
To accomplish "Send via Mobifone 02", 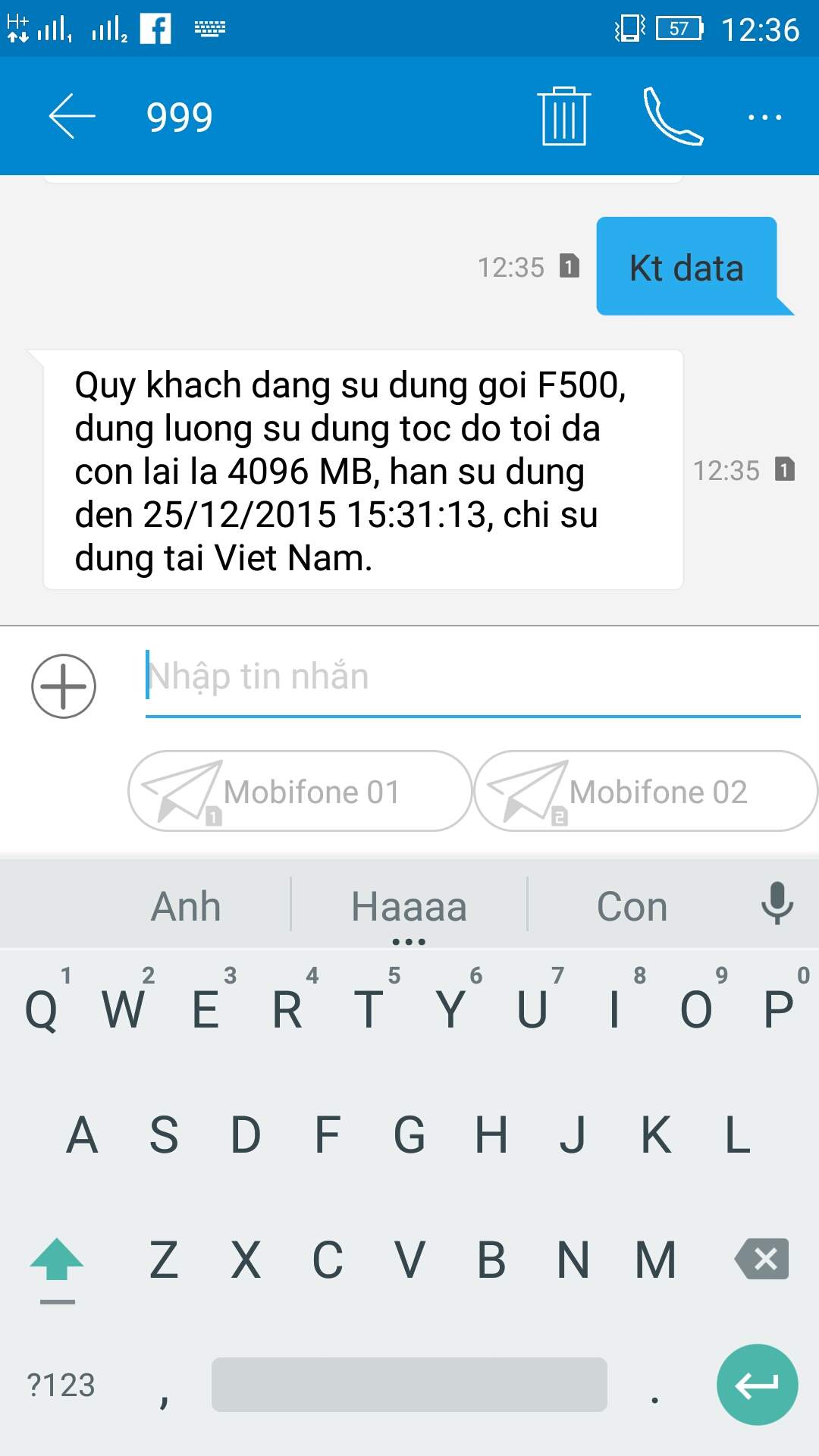I will pyautogui.click(x=645, y=791).
